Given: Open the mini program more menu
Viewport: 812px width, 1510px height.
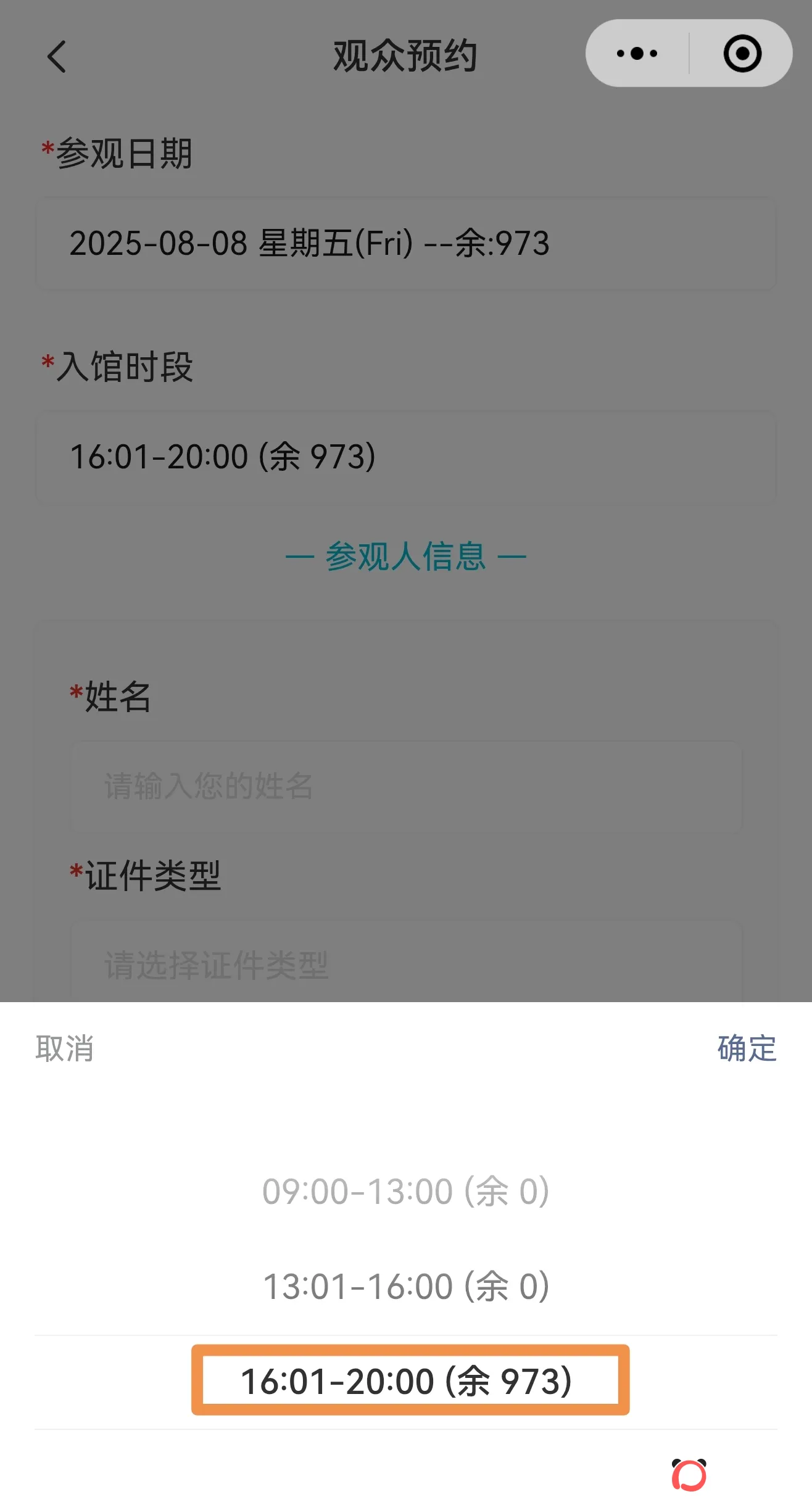Looking at the screenshot, I should pos(637,54).
